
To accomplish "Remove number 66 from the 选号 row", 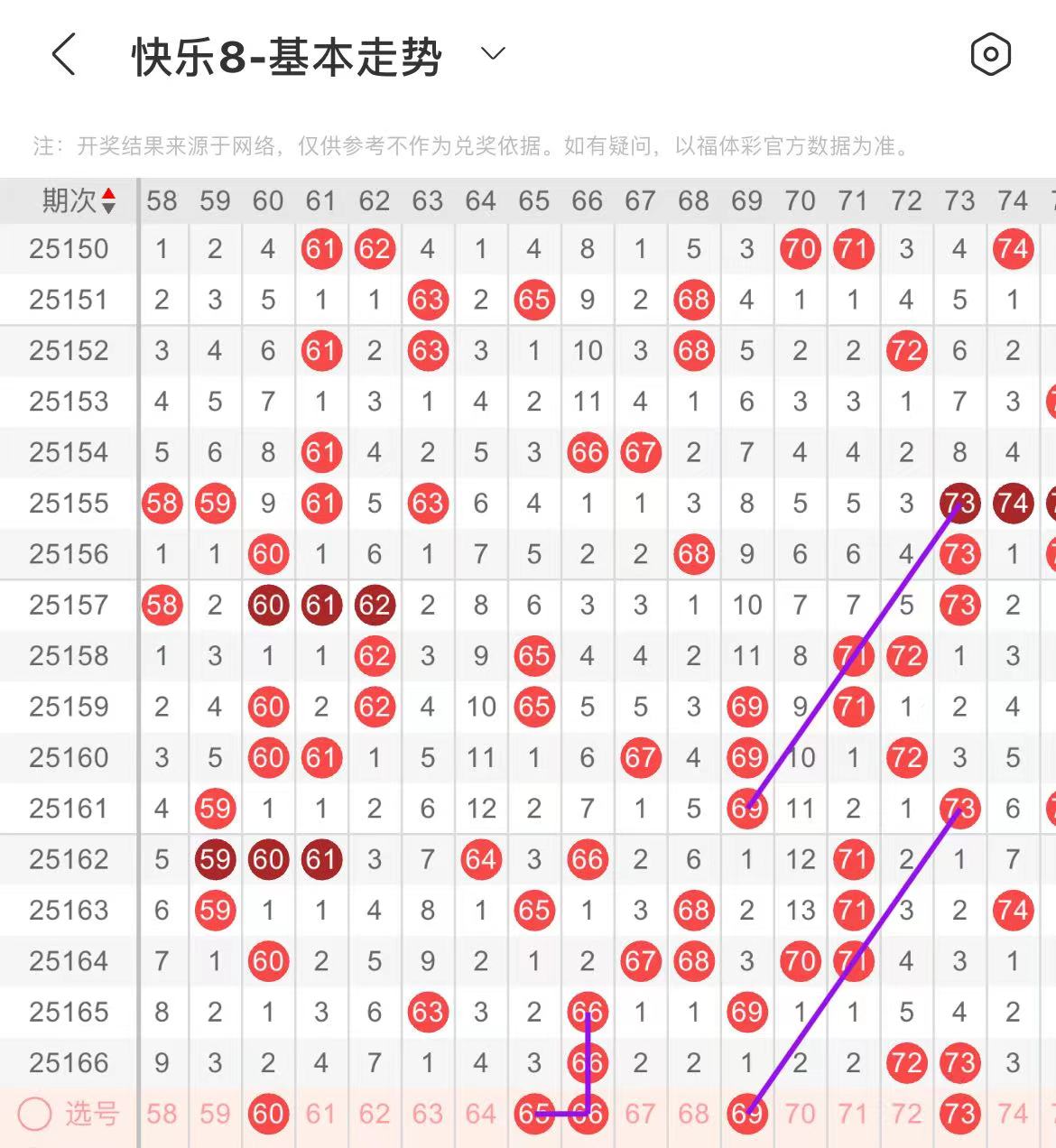I will pyautogui.click(x=588, y=1114).
